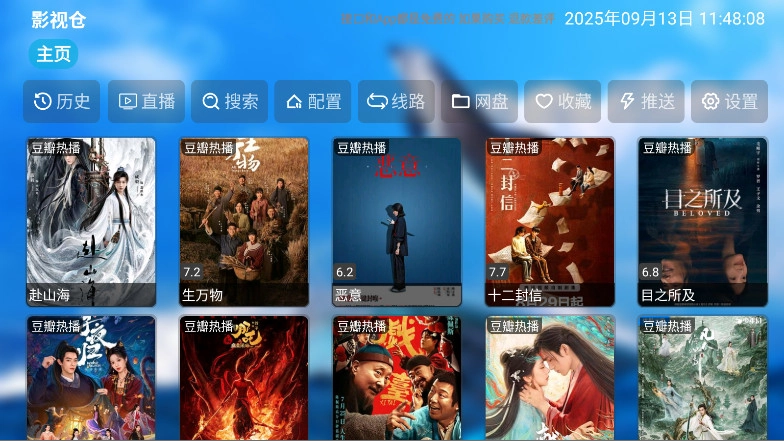Screen dimensions: 784x441
Task: Open 直播 live TV
Action: click(146, 102)
